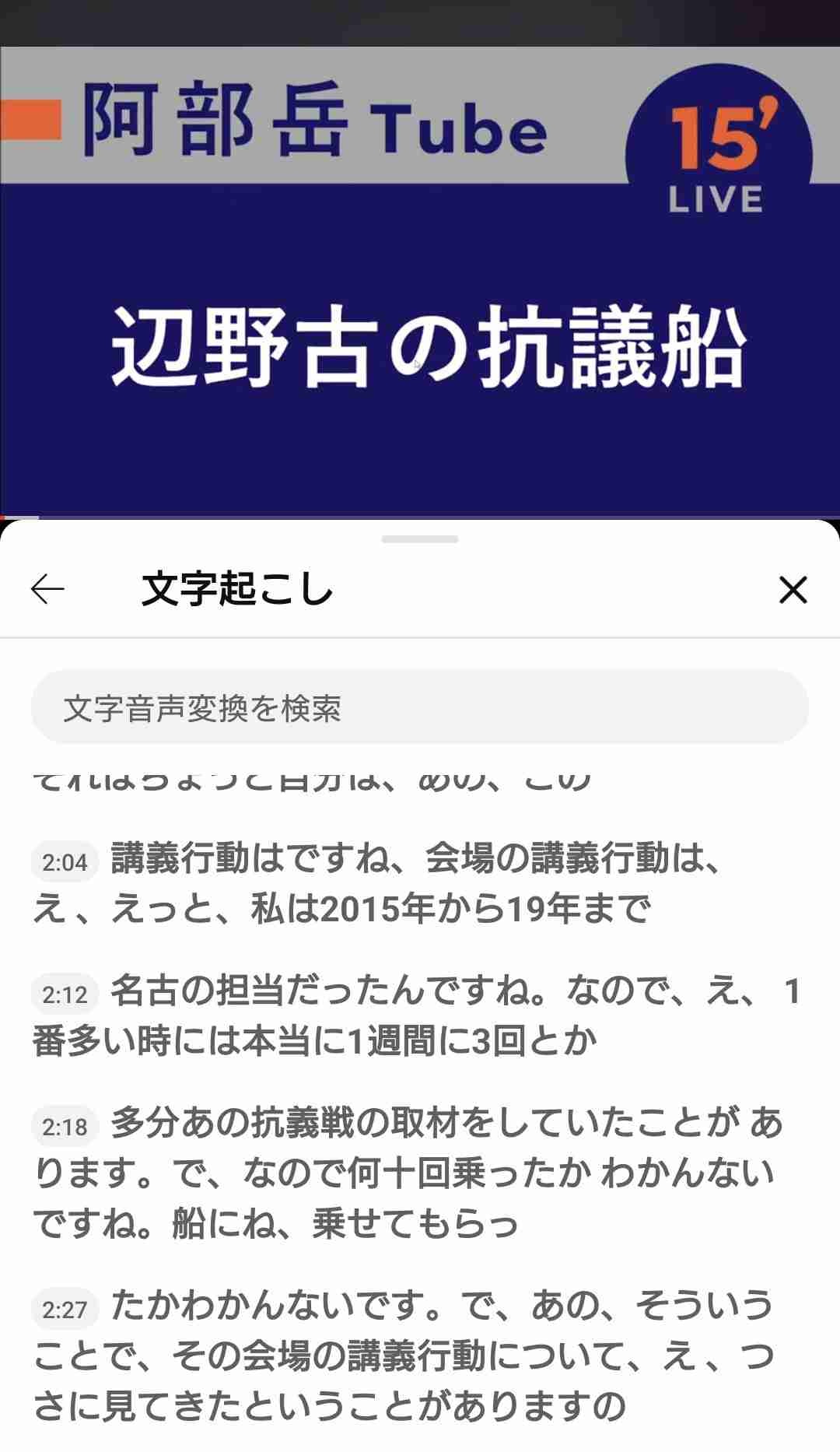Close the 文字起こし transcript panel
Screen dimensions: 840x1452
(x=793, y=590)
